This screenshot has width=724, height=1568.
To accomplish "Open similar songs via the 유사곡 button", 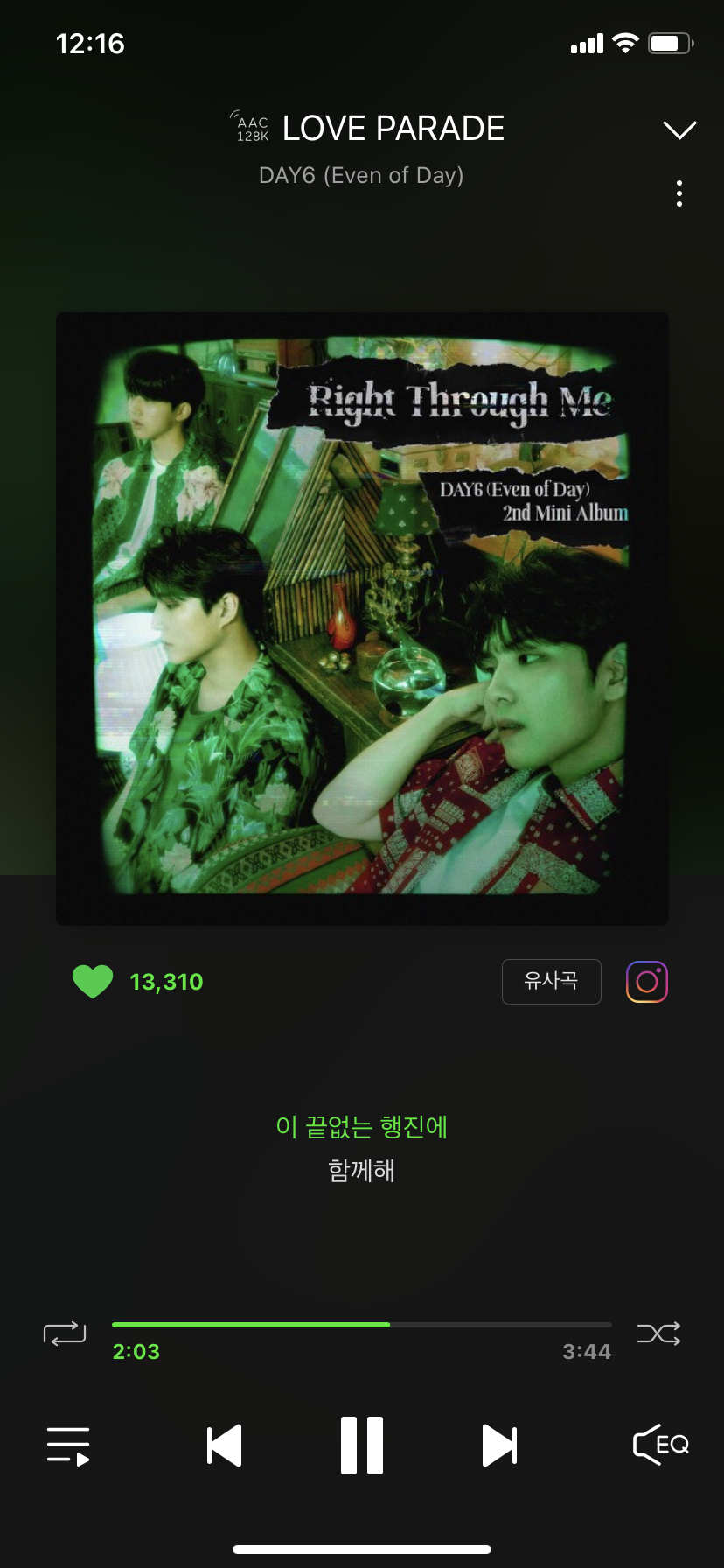I will pos(551,981).
